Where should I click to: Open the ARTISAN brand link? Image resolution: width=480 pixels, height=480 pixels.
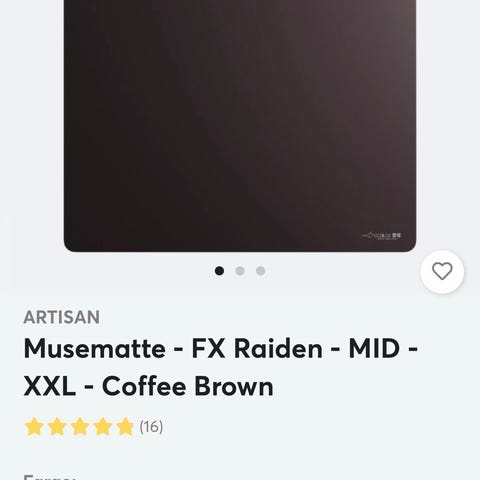[x=62, y=317]
